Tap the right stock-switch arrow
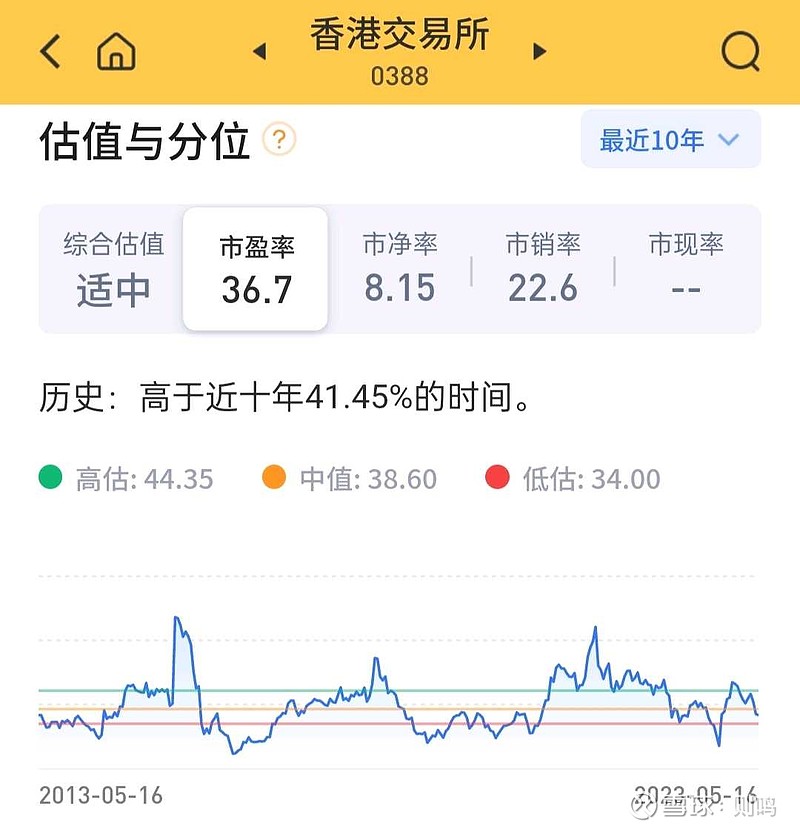 540,52
